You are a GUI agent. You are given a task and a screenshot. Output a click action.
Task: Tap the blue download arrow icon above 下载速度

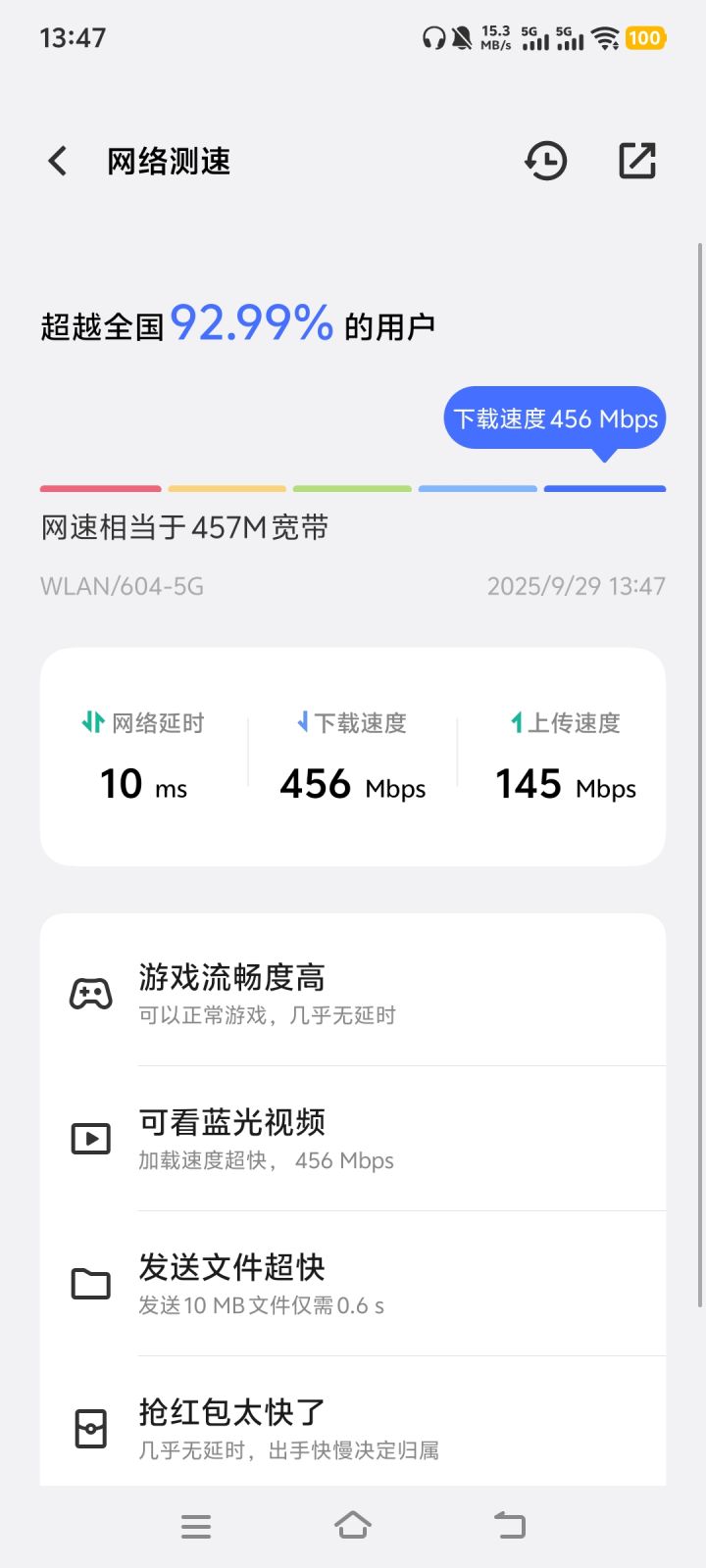[x=304, y=722]
